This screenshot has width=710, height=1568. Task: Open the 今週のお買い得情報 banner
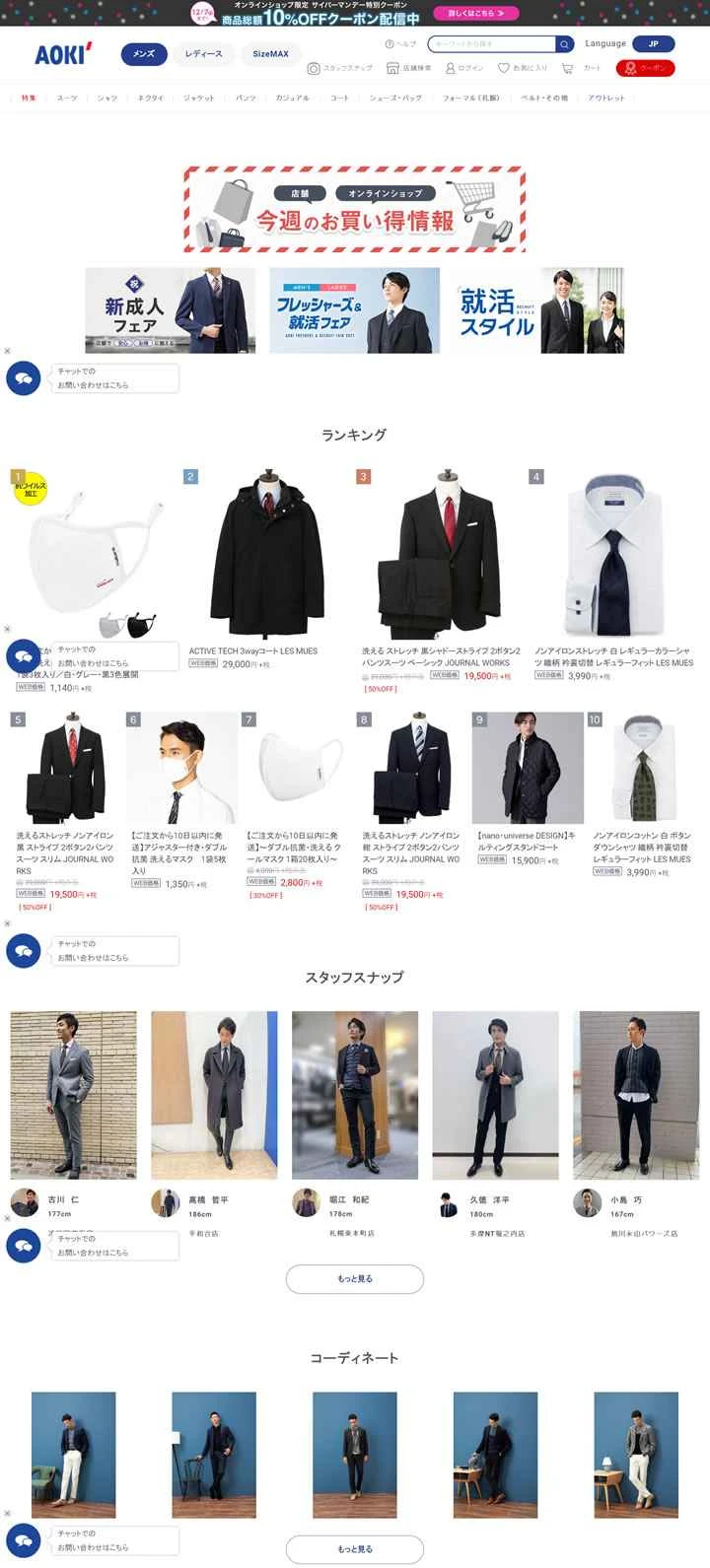[354, 209]
